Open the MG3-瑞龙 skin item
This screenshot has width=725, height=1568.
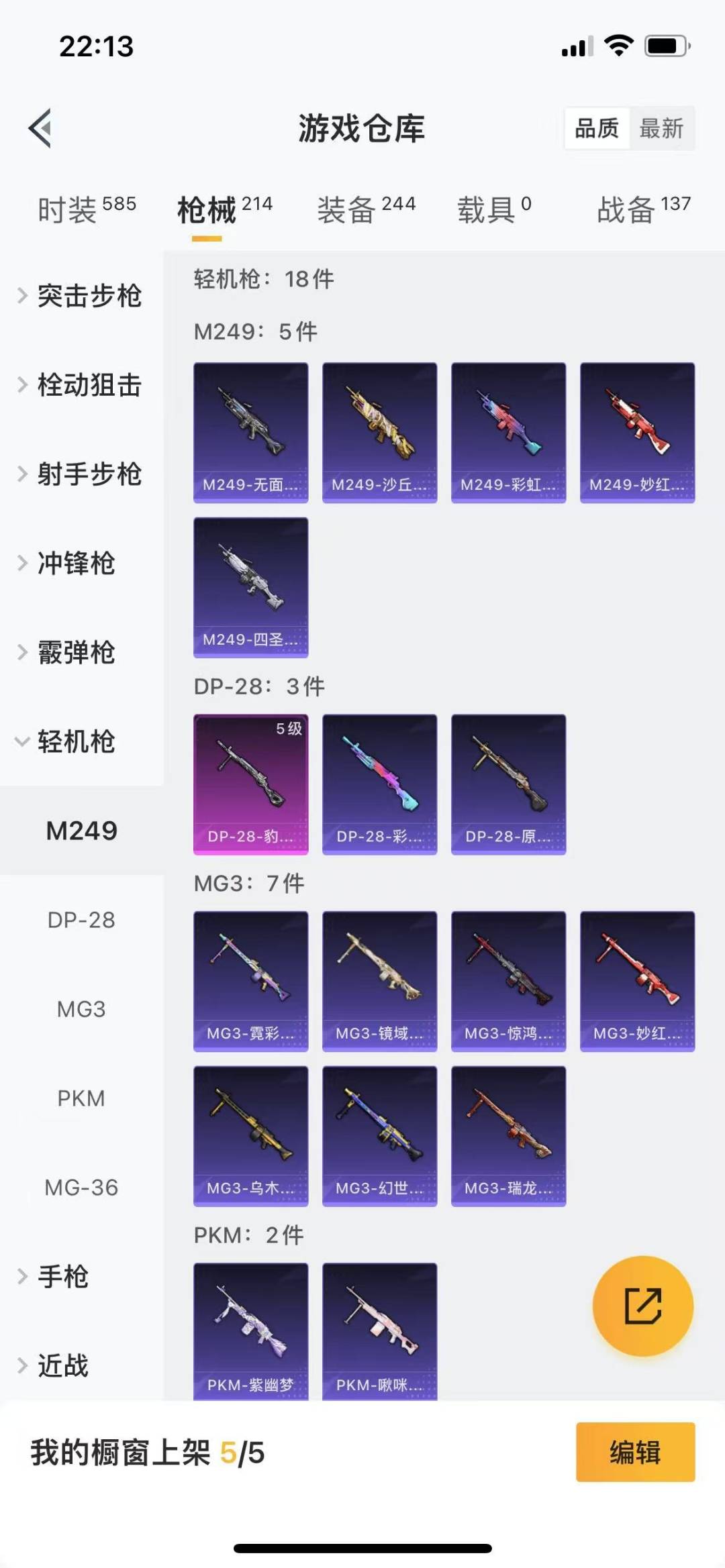pos(508,1136)
